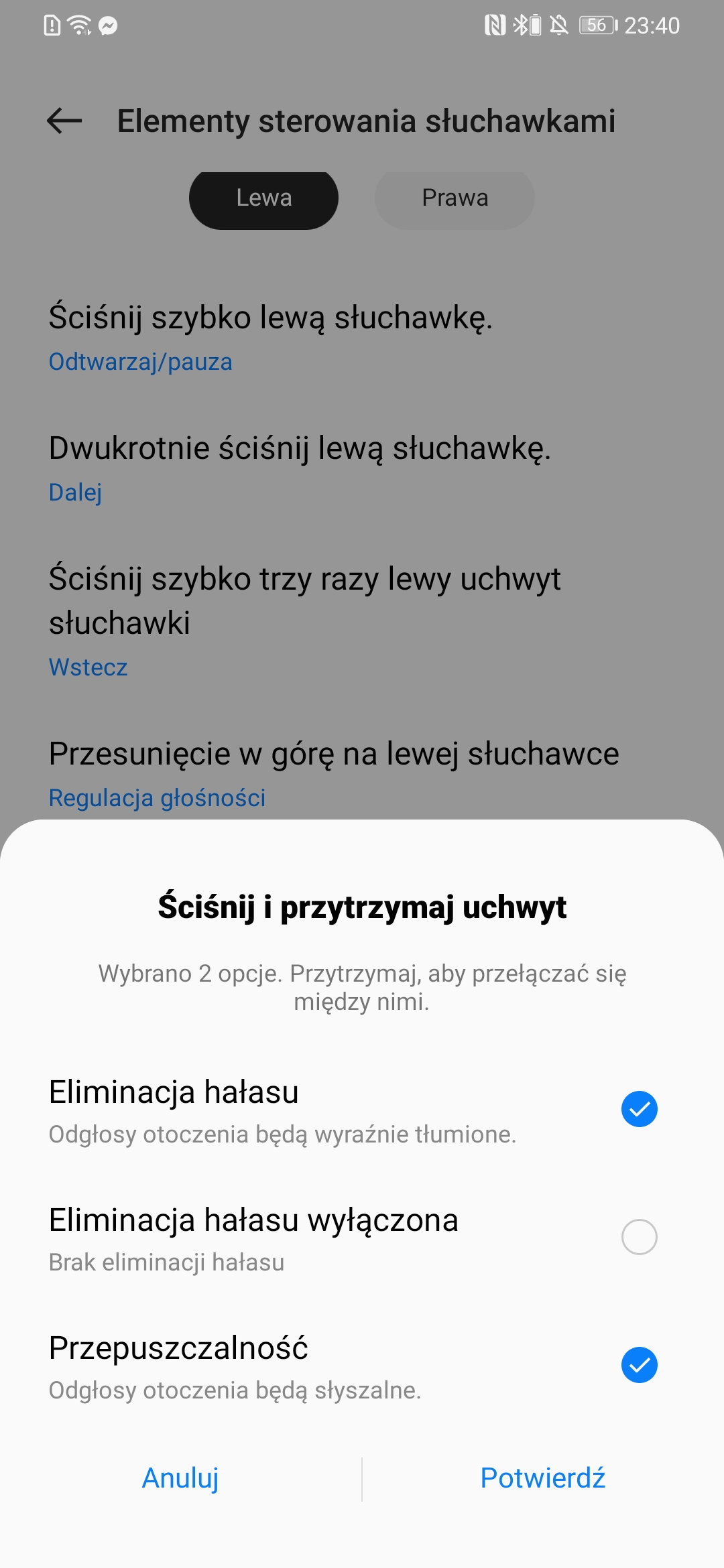724x1568 pixels.
Task: Confirm selection with Potwierdź
Action: pyautogui.click(x=543, y=1478)
